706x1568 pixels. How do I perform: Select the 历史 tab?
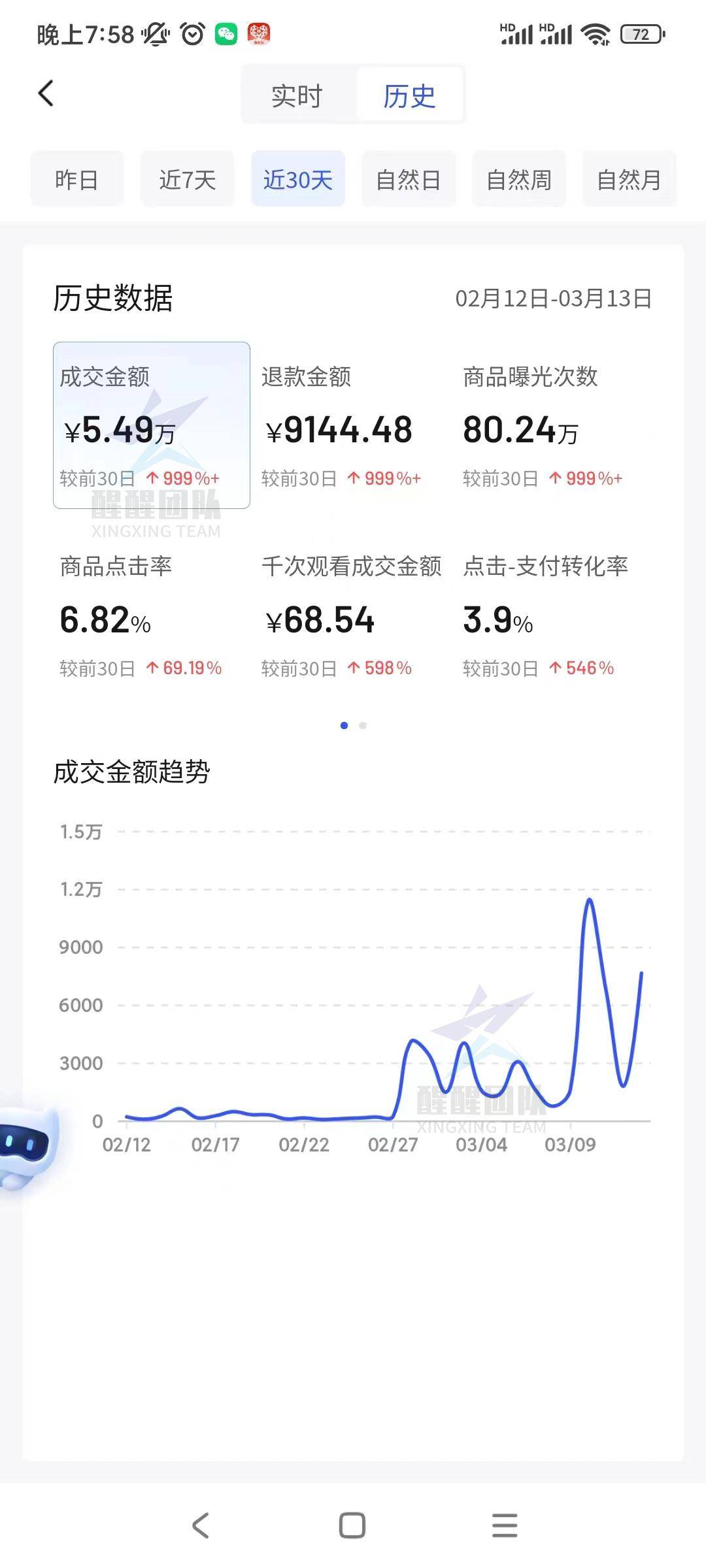410,96
